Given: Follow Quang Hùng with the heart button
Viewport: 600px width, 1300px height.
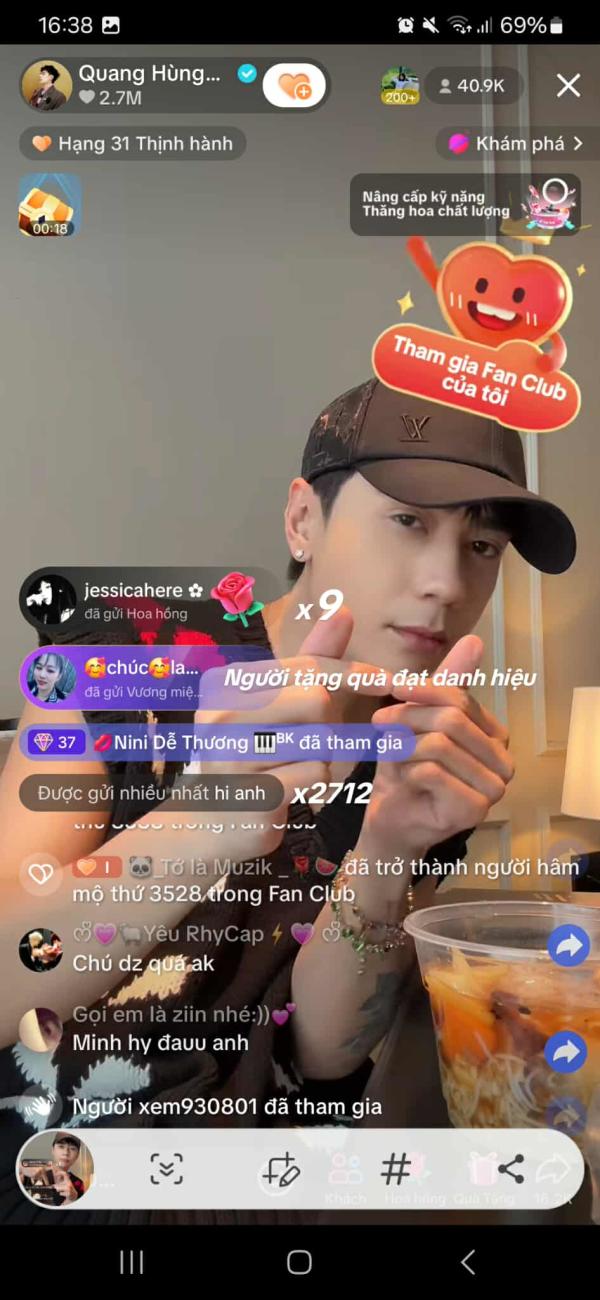Looking at the screenshot, I should coord(294,86).
